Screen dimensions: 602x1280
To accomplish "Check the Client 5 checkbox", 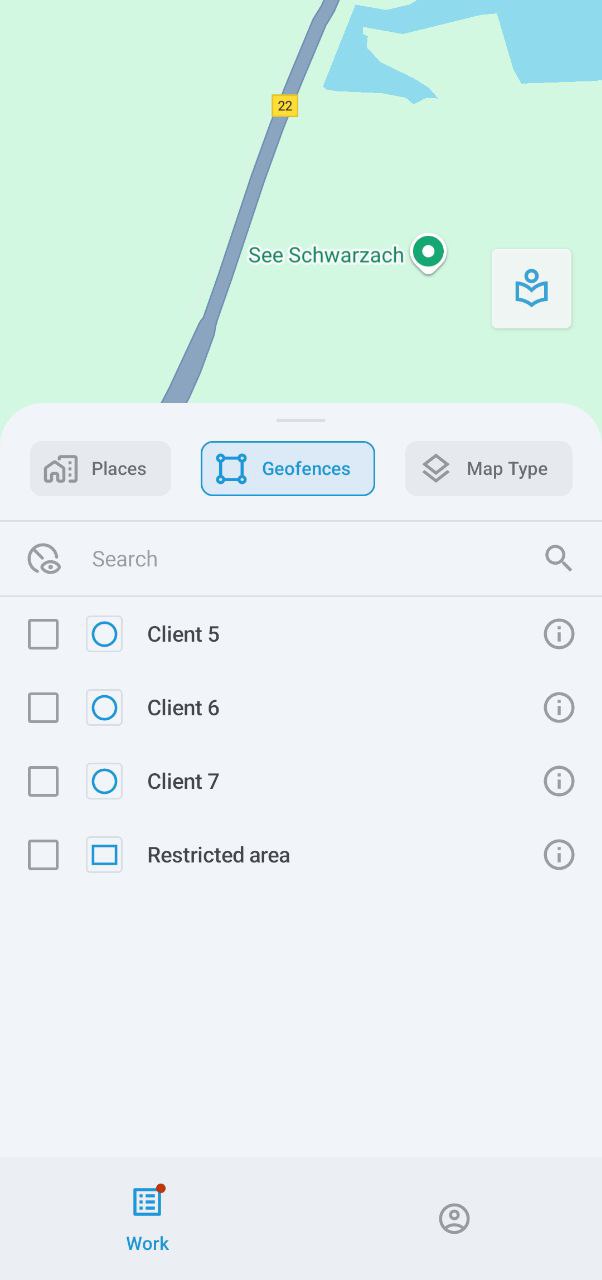I will pyautogui.click(x=43, y=634).
